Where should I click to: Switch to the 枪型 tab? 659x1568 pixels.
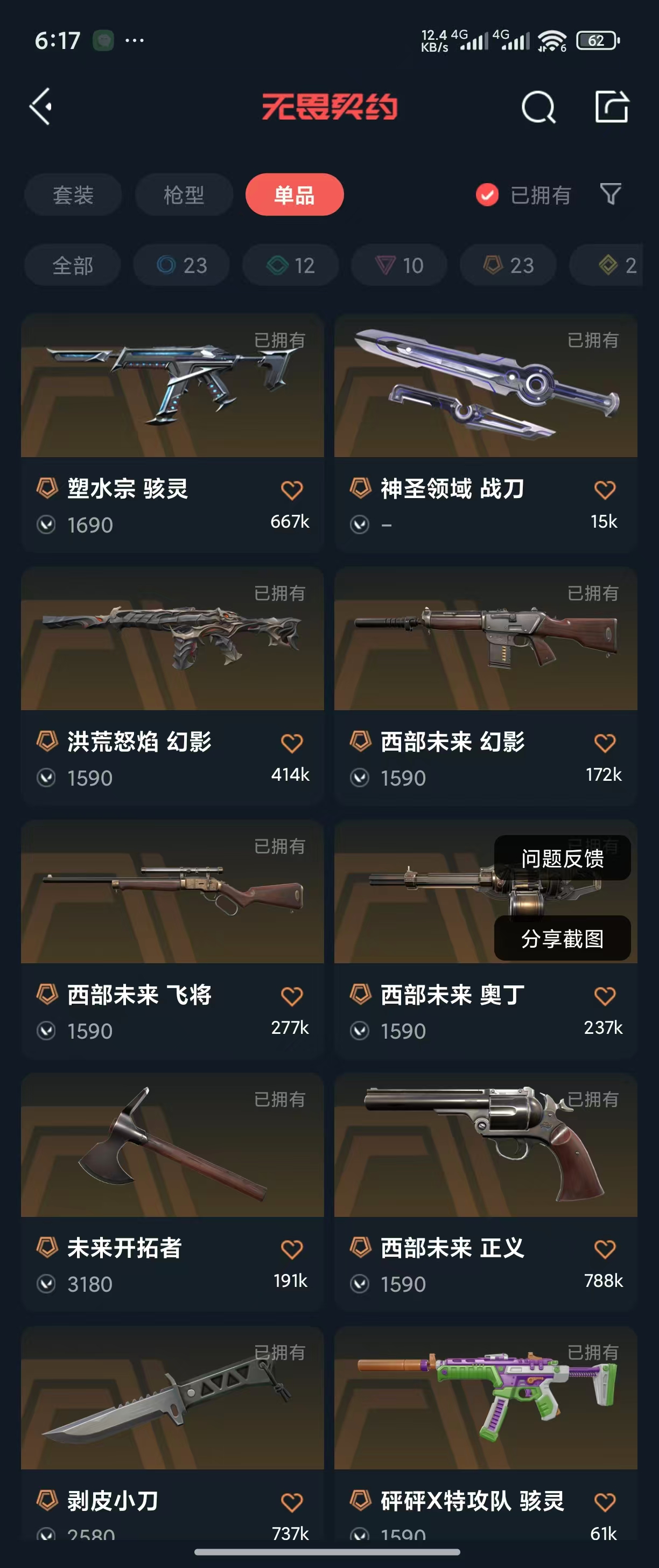coord(184,195)
